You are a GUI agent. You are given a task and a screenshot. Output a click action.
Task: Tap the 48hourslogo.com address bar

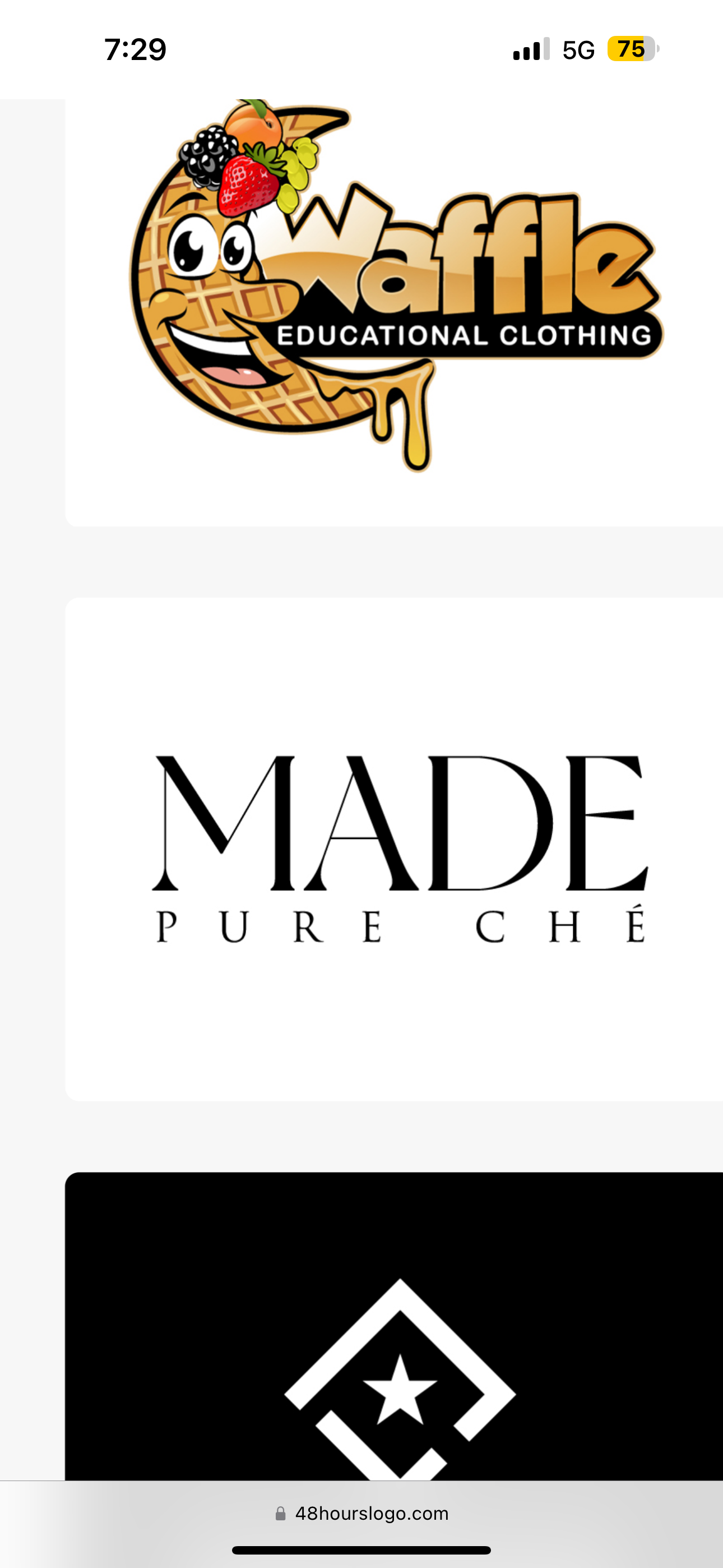pyautogui.click(x=361, y=1513)
